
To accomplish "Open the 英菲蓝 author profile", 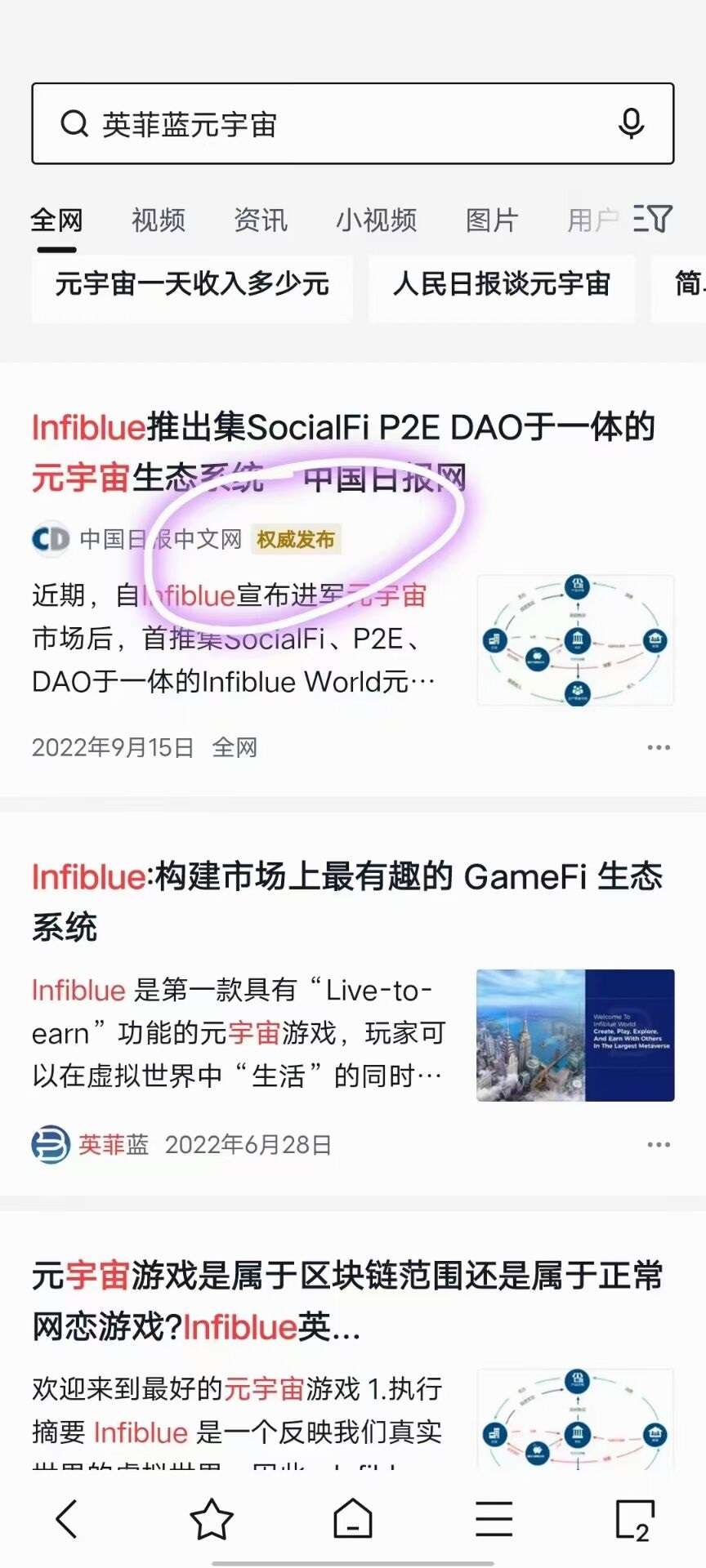I will click(x=113, y=1145).
